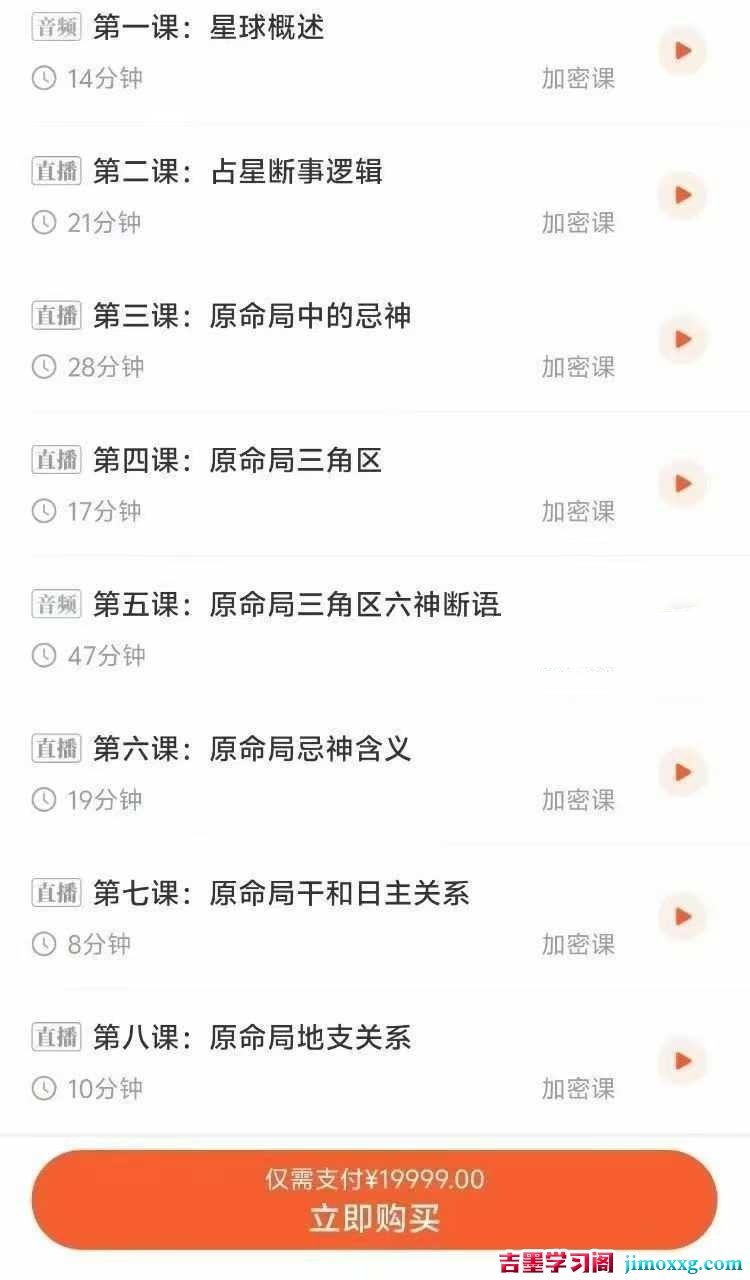Open lesson 第五课：原命局三角区六神断语
750x1280 pixels.
354,605
